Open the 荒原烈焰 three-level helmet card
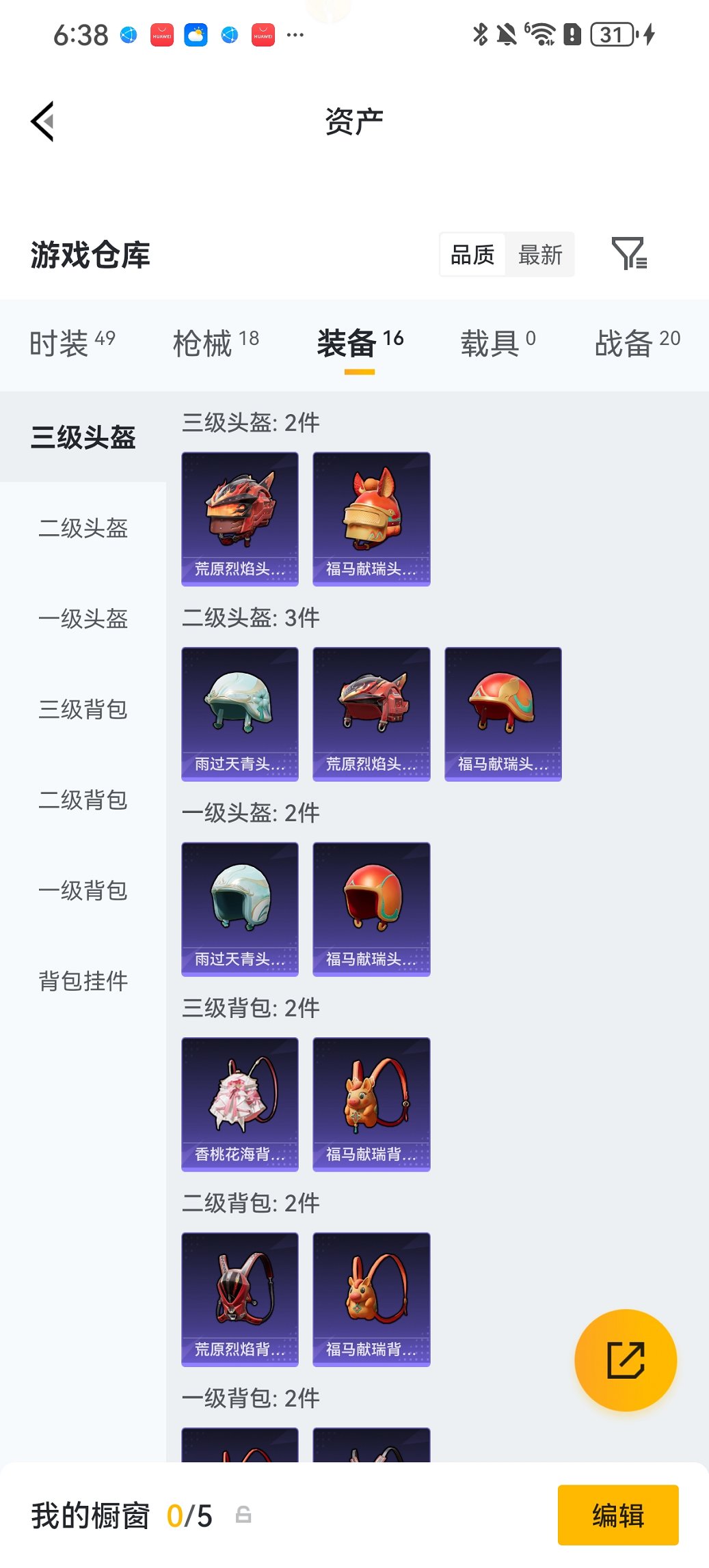This screenshot has width=709, height=1568. (240, 518)
